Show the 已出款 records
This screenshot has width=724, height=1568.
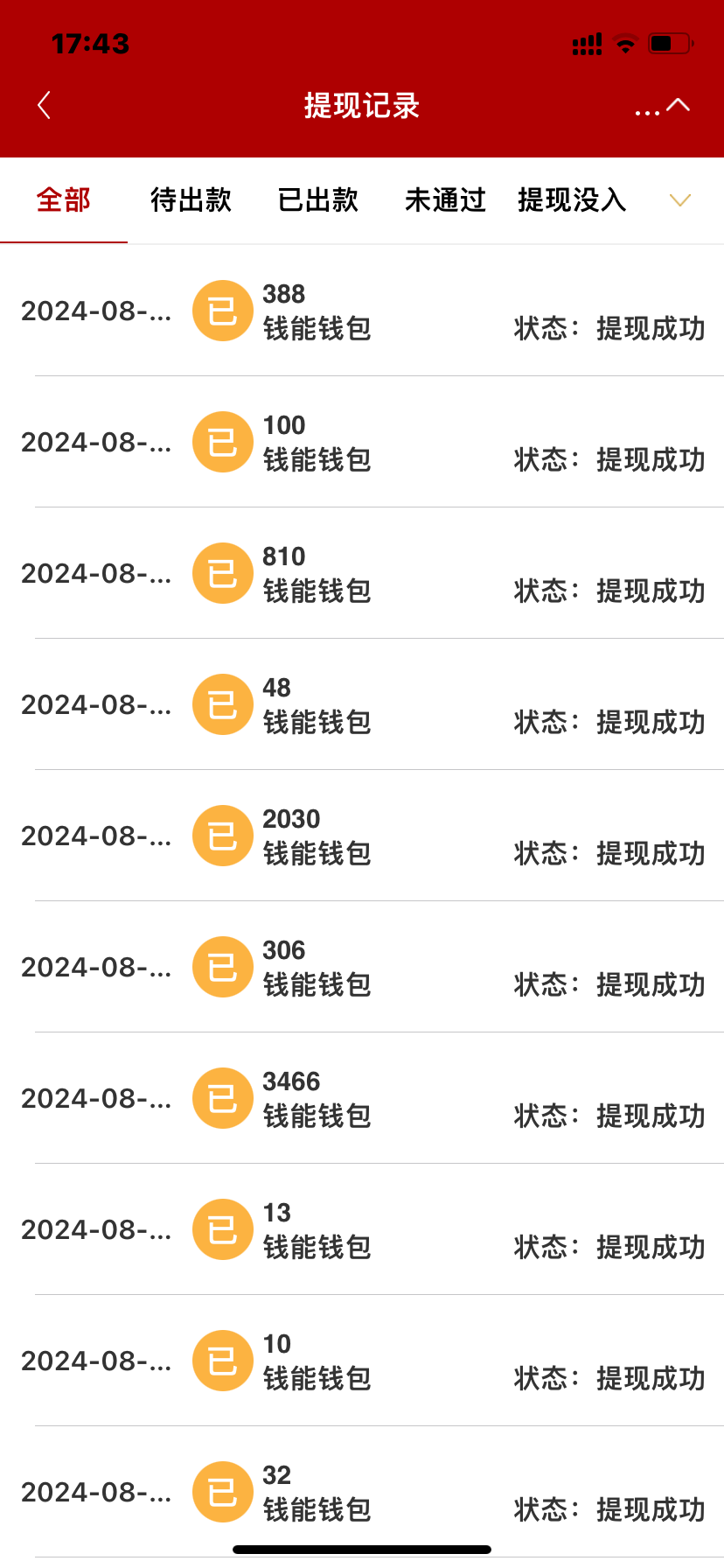tap(318, 200)
